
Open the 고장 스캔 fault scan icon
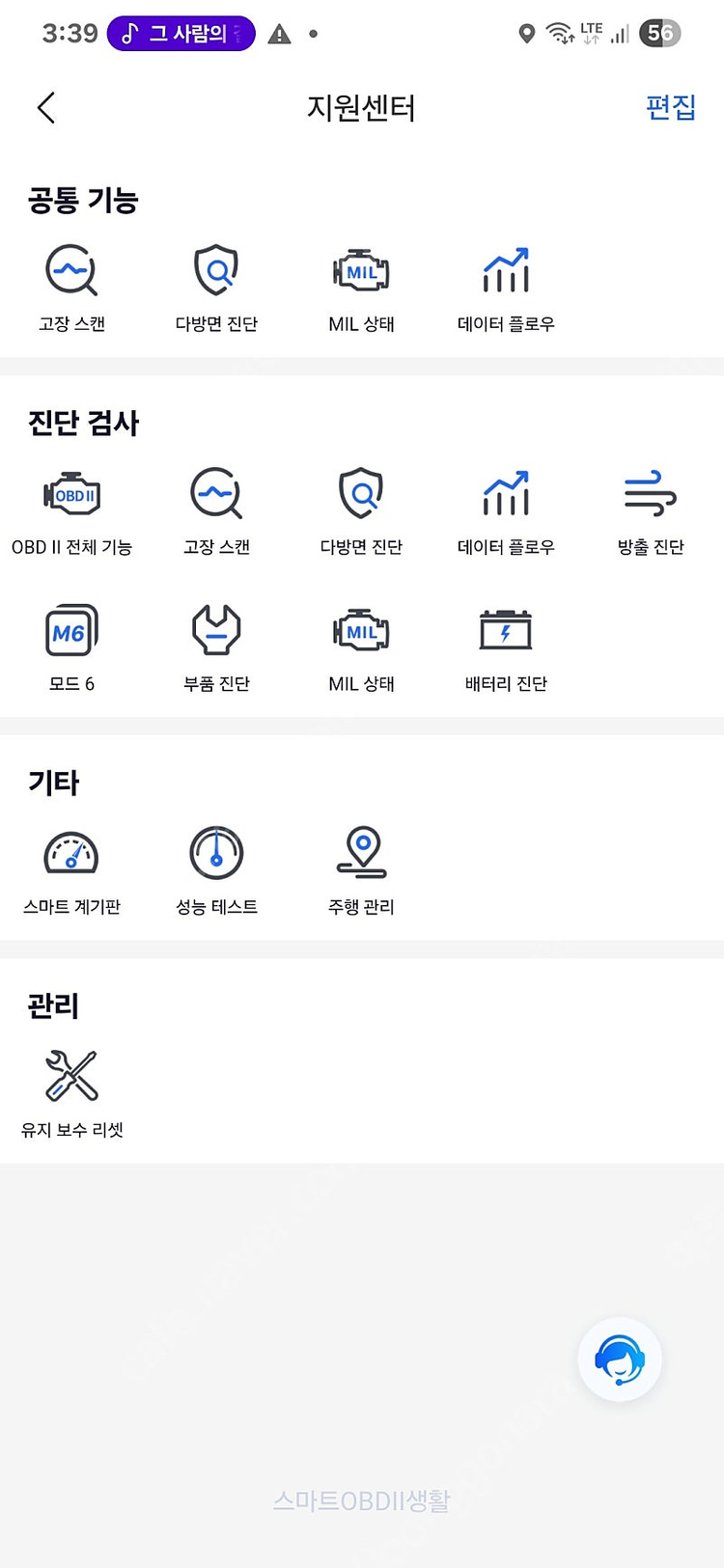pyautogui.click(x=71, y=271)
